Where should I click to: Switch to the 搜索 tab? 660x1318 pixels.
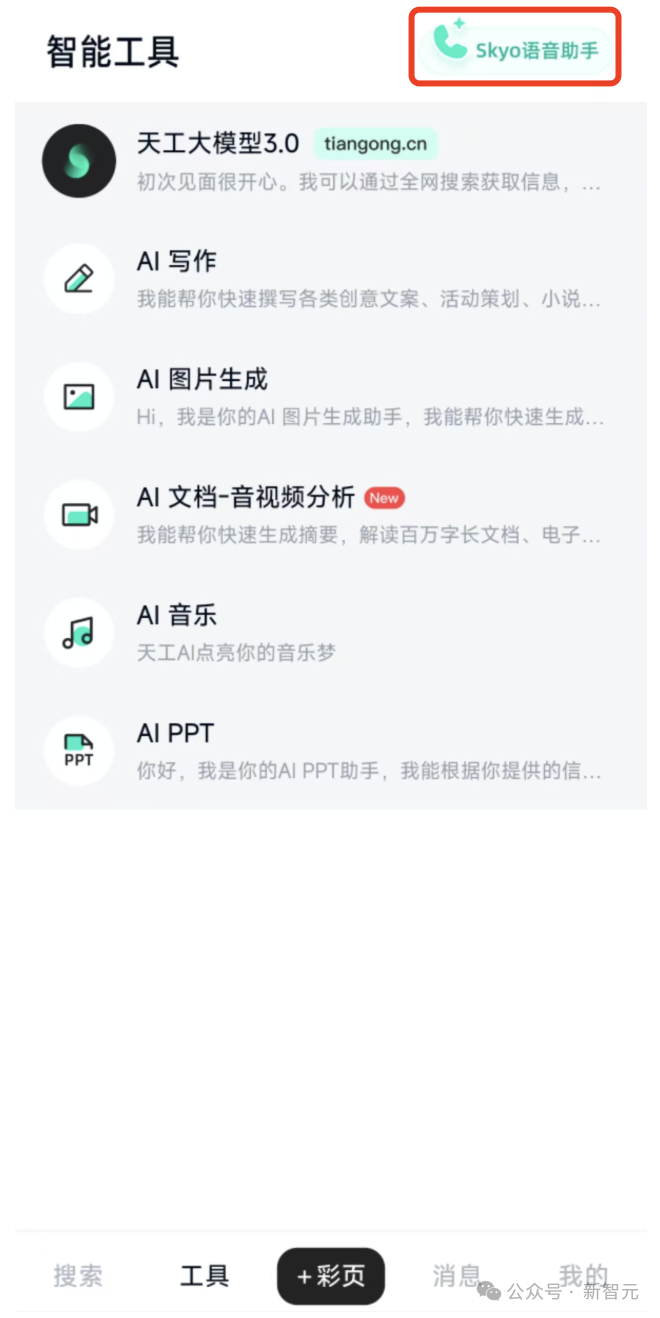(x=78, y=1276)
